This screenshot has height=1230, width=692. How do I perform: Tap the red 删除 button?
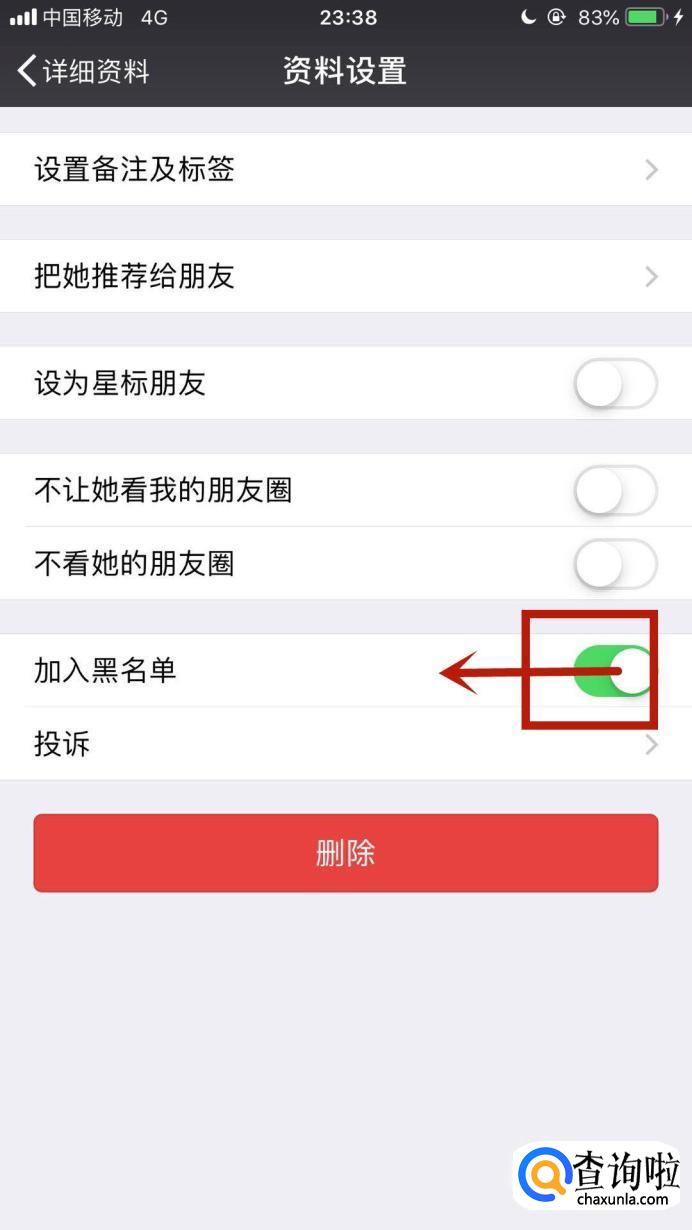[x=345, y=853]
